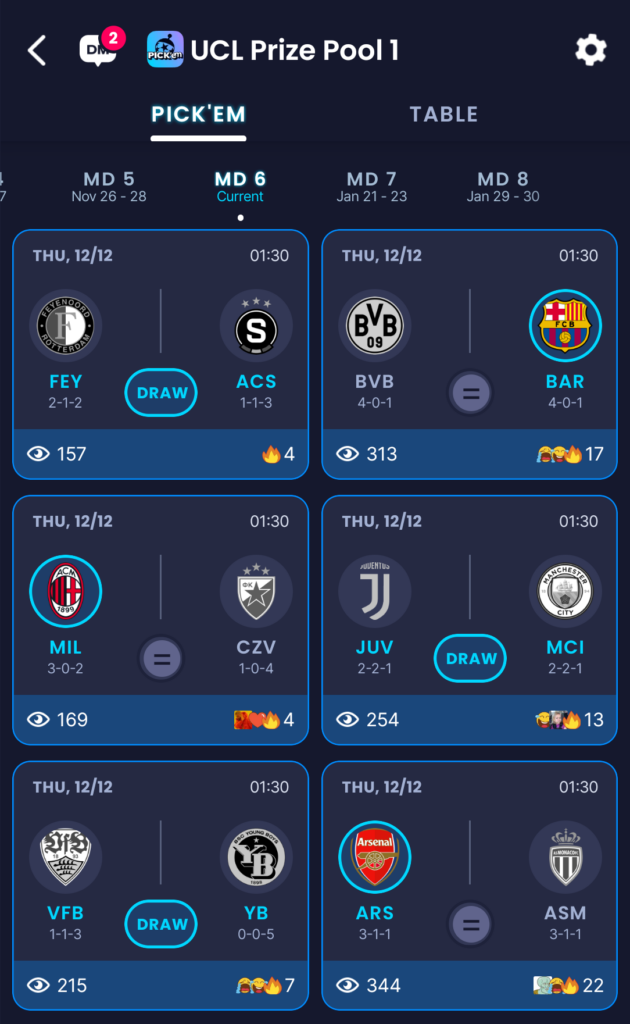Viewport: 630px width, 1024px height.
Task: Pick Young Boys to win
Action: click(256, 857)
